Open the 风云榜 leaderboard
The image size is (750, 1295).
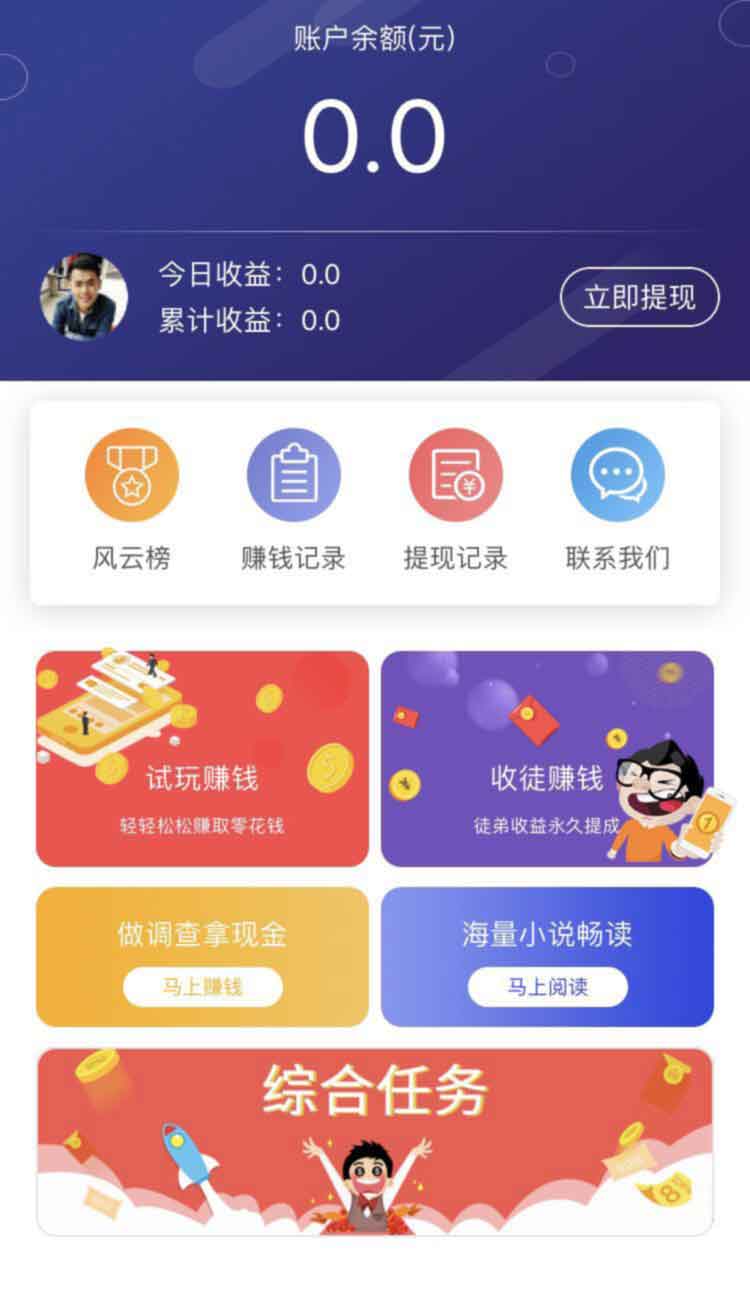pyautogui.click(x=131, y=500)
